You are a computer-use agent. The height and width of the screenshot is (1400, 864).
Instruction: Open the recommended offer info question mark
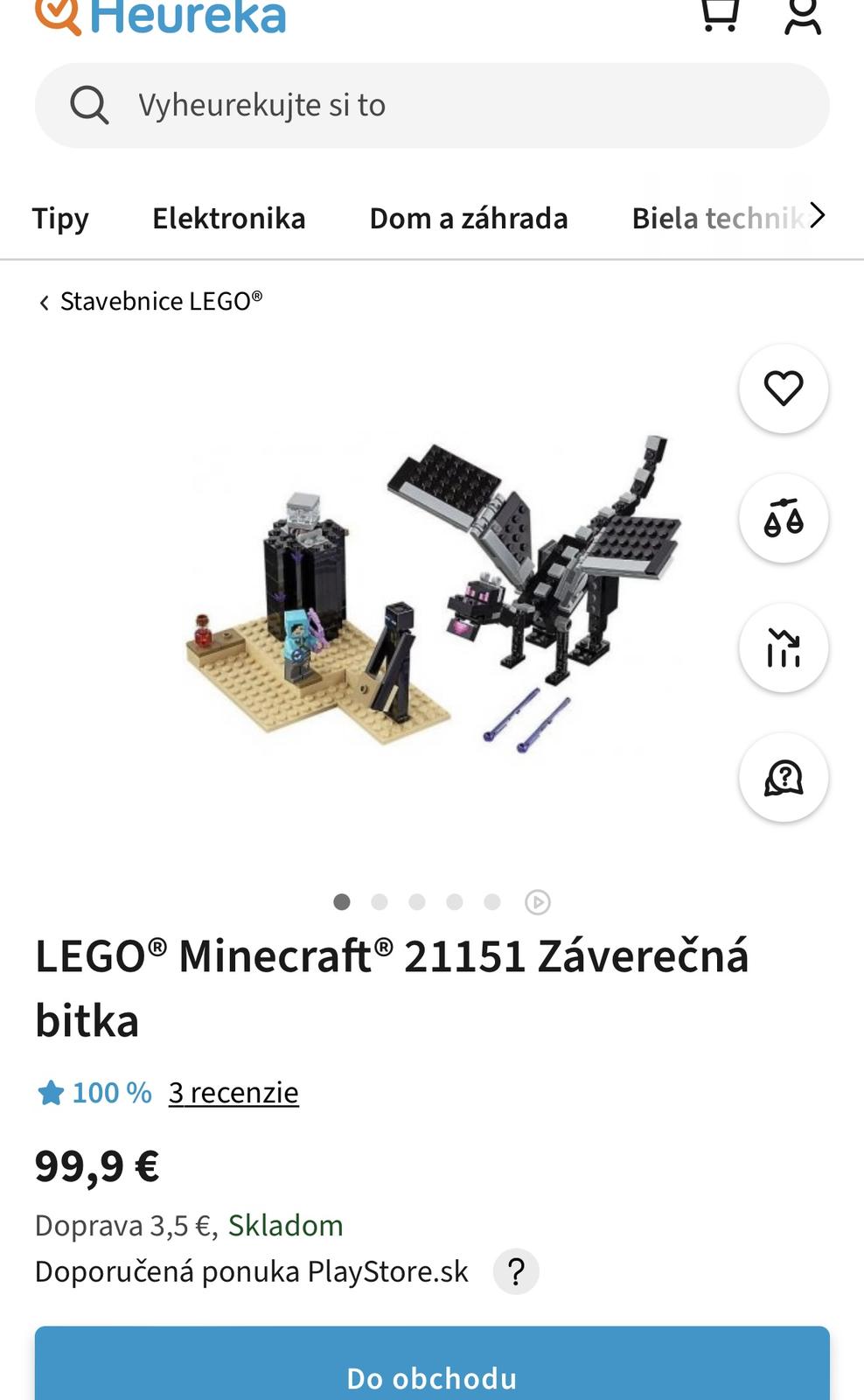516,1271
